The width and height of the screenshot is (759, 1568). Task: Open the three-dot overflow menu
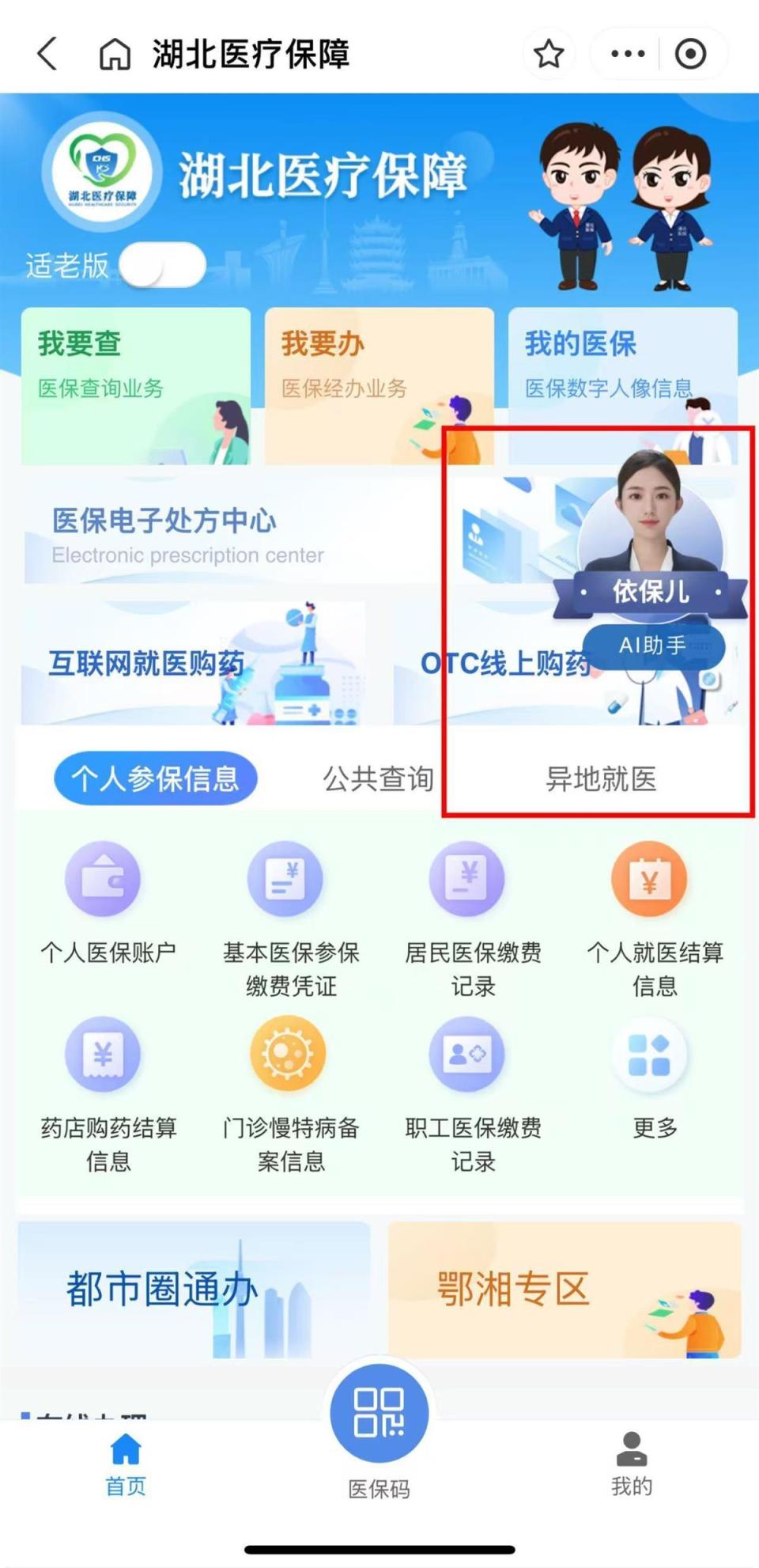pos(628,54)
